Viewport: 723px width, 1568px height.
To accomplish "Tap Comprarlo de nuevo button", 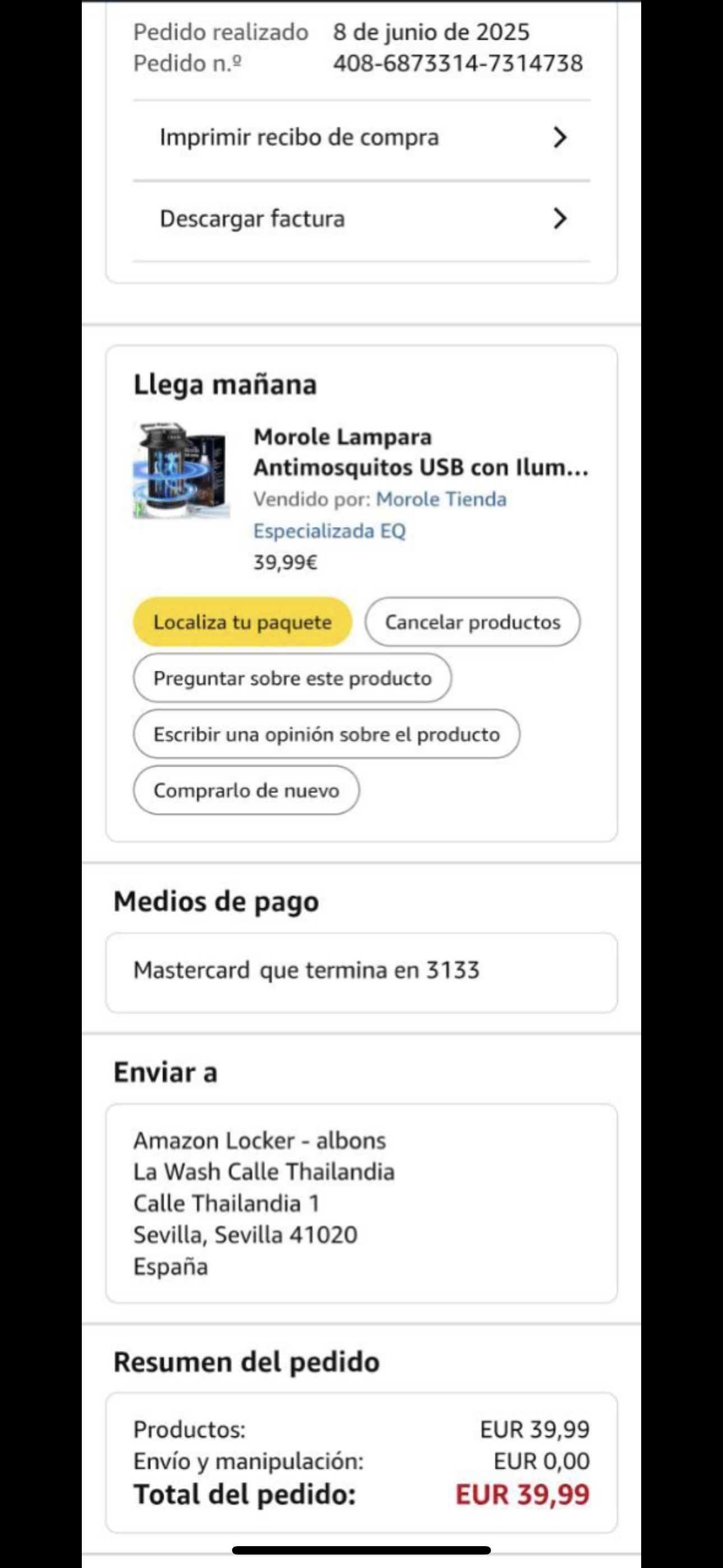I will tap(246, 790).
